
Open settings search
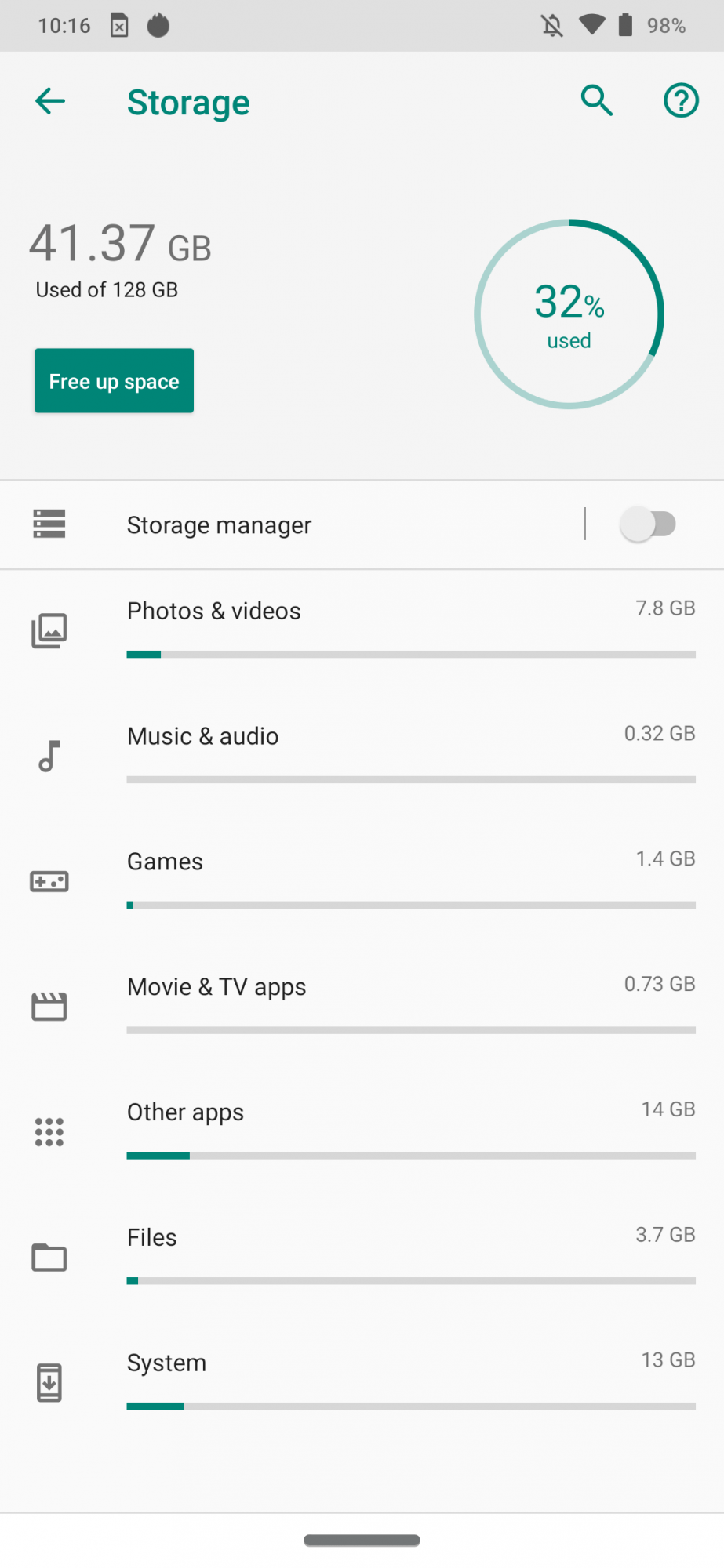pyautogui.click(x=596, y=101)
